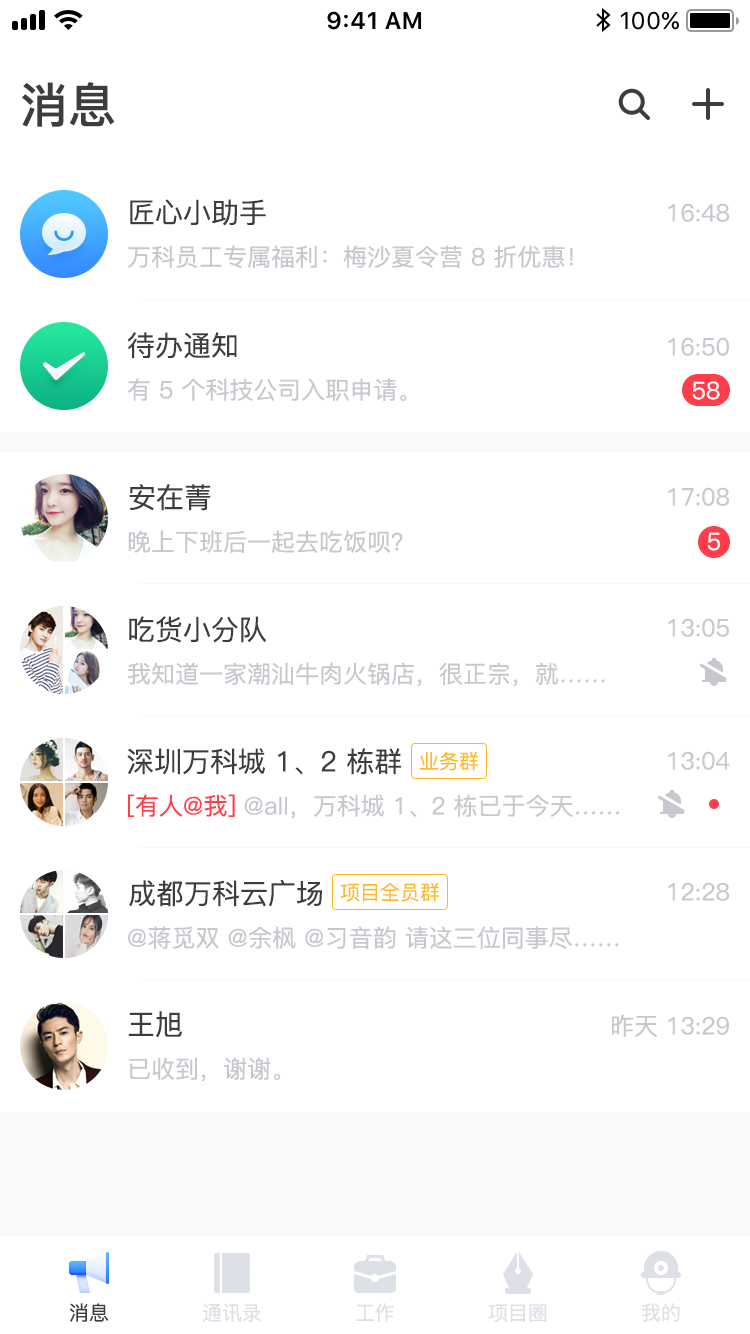Open the 我的 tab
This screenshot has height=1334, width=750.
tap(660, 1285)
